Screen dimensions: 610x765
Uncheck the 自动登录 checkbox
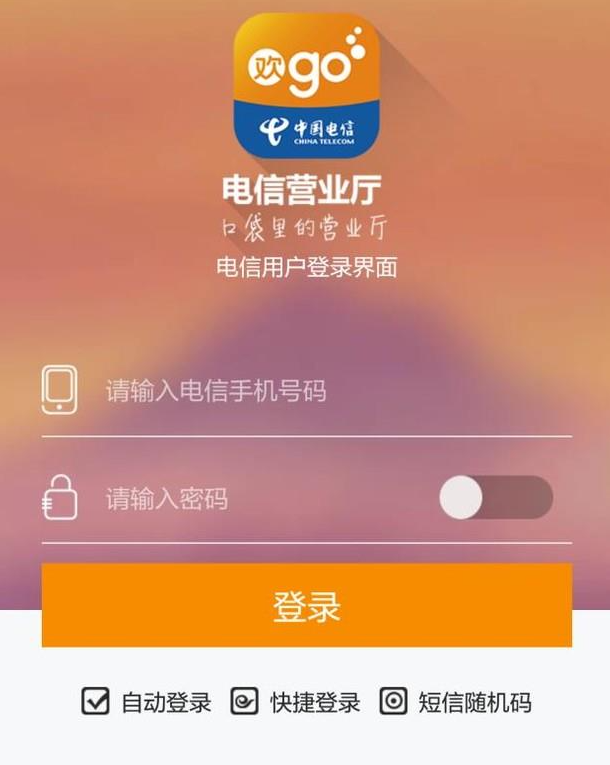point(95,701)
